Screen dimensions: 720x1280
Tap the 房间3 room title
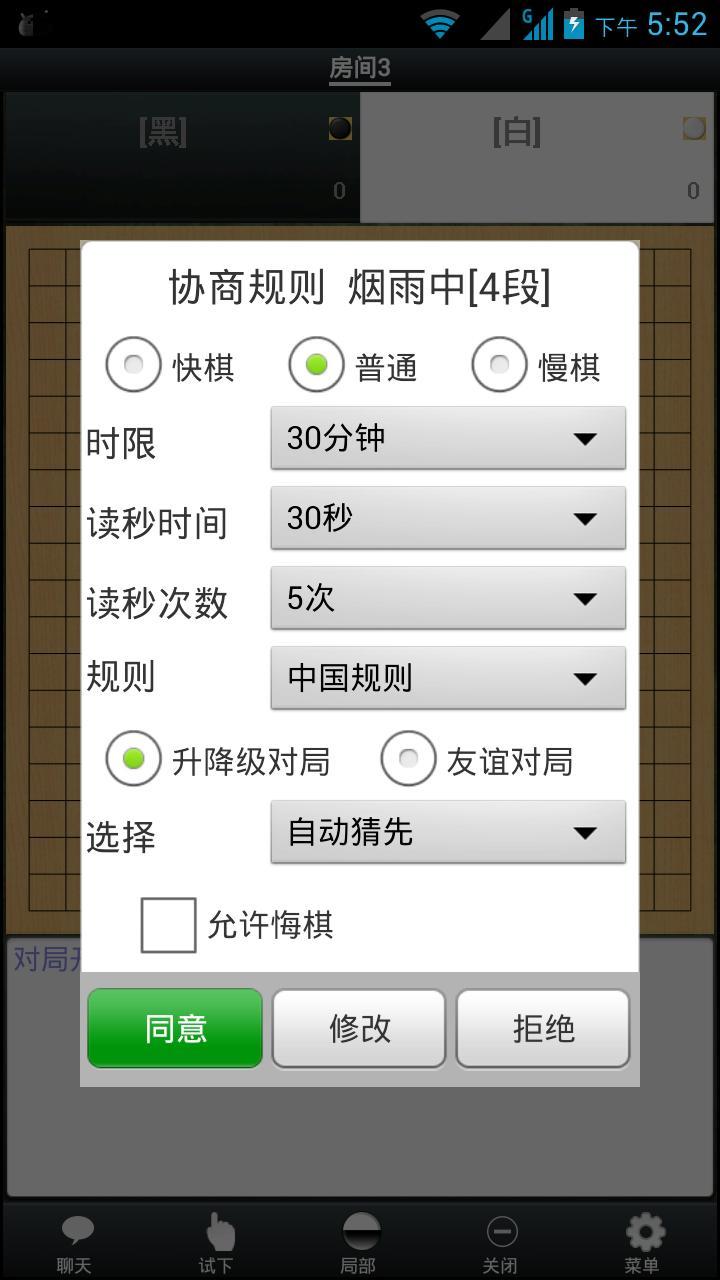359,70
